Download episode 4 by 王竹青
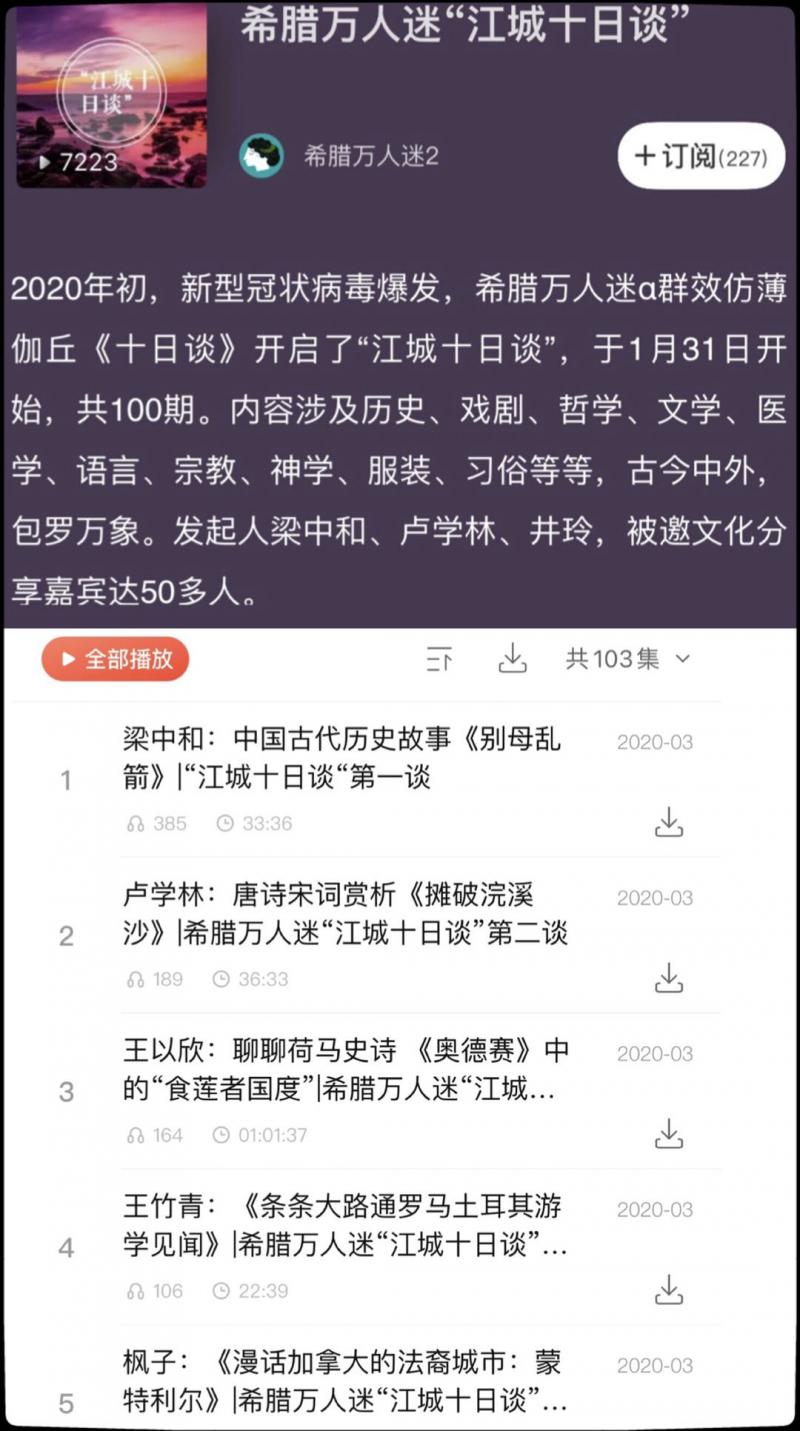This screenshot has height=1431, width=800. pos(668,1291)
